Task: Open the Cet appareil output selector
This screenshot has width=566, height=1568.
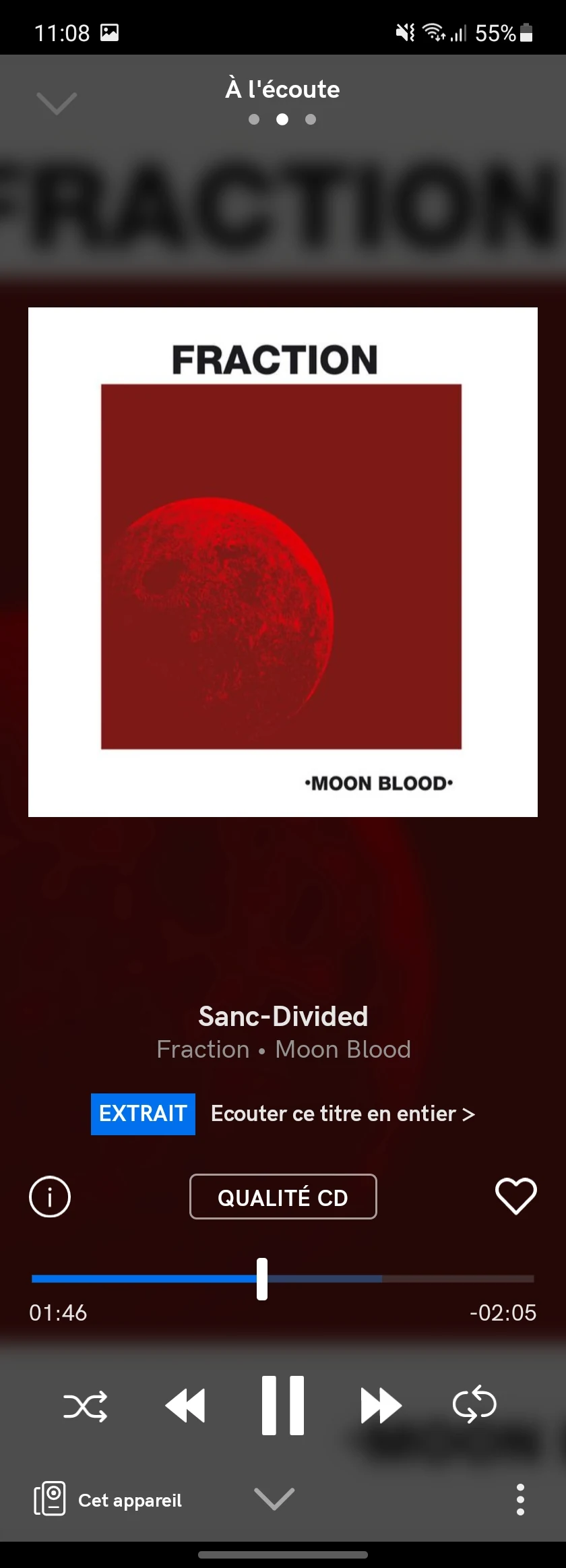Action: [x=108, y=1499]
